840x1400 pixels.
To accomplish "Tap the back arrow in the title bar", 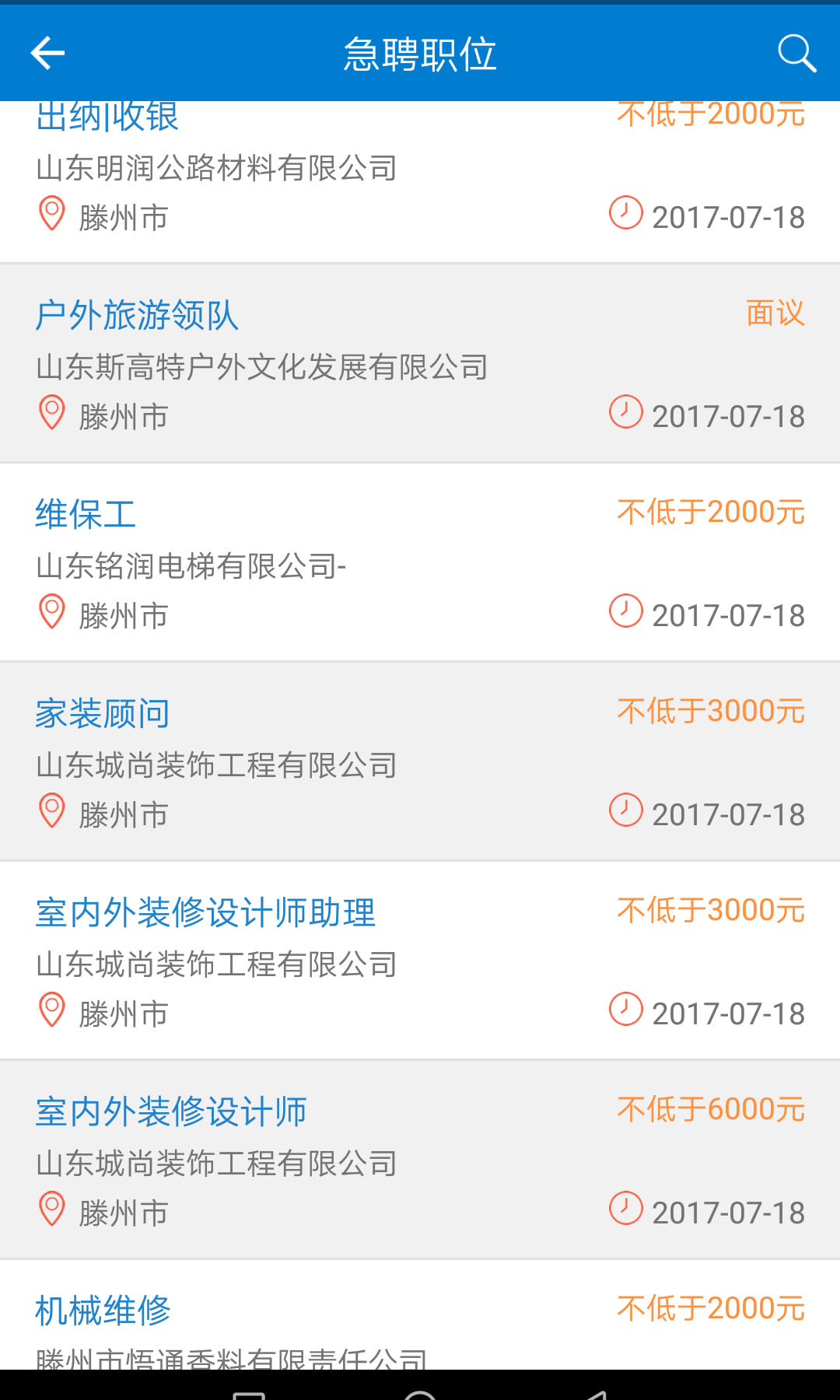I will [x=47, y=53].
